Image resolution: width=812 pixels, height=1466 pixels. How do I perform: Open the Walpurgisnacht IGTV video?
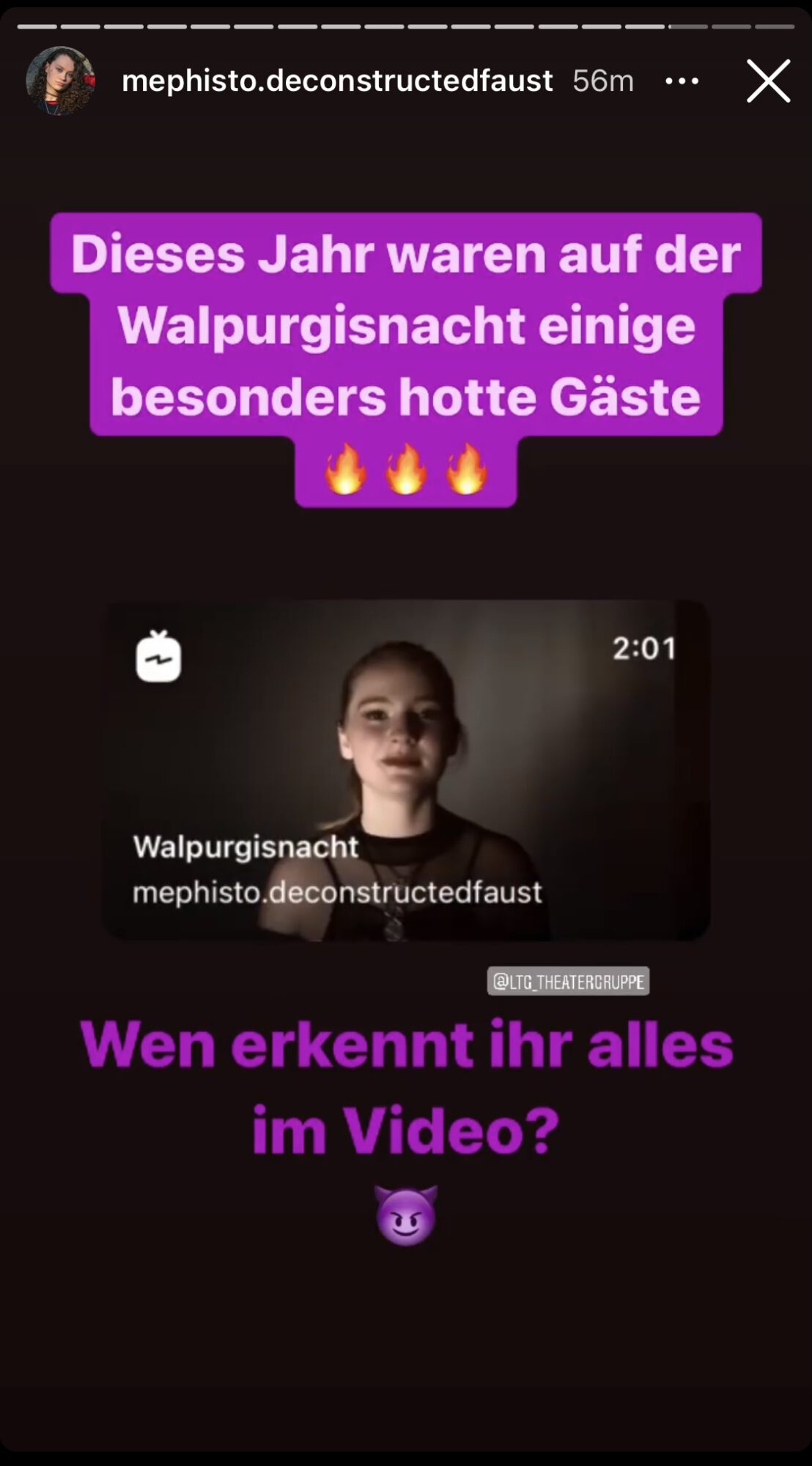pyautogui.click(x=405, y=770)
